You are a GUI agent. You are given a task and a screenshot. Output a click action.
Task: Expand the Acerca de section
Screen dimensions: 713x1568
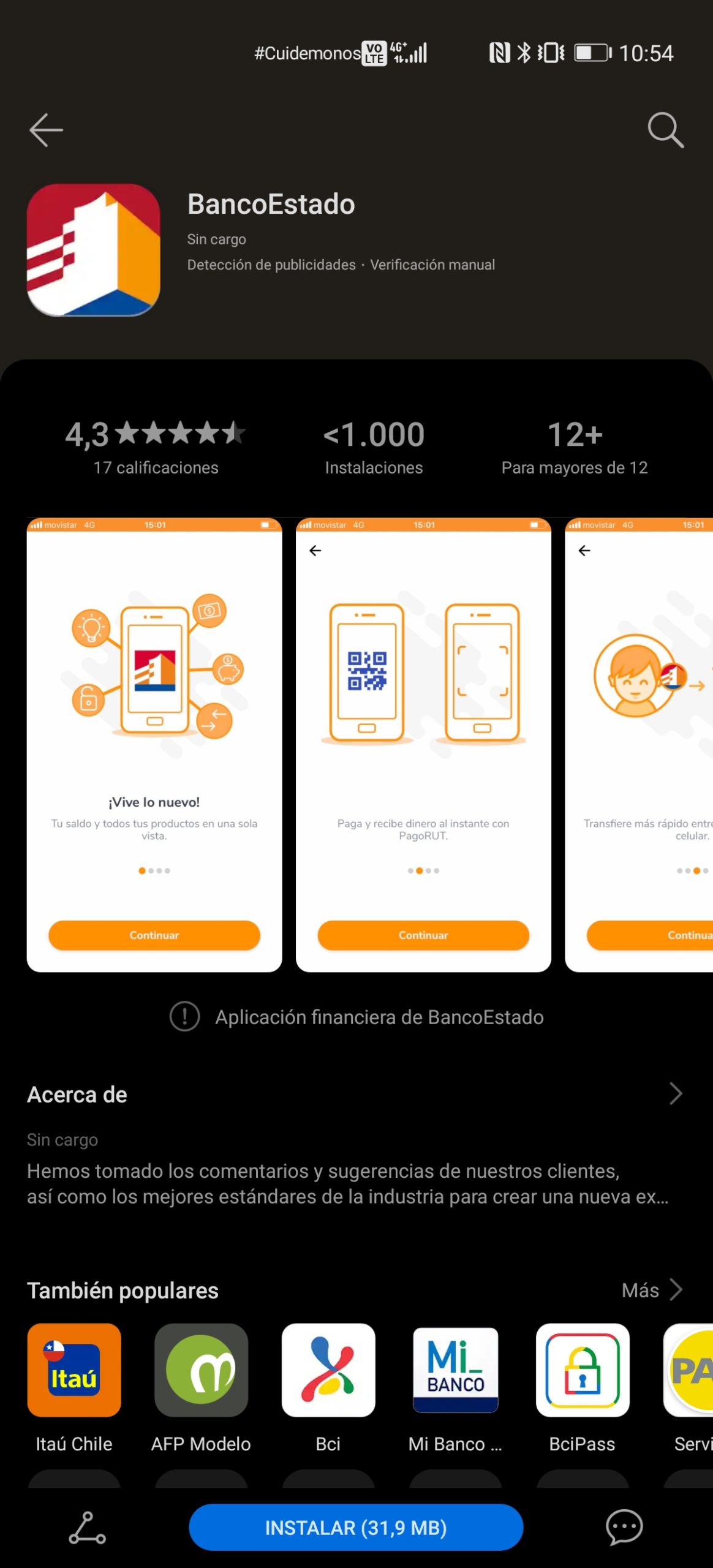coord(675,1094)
